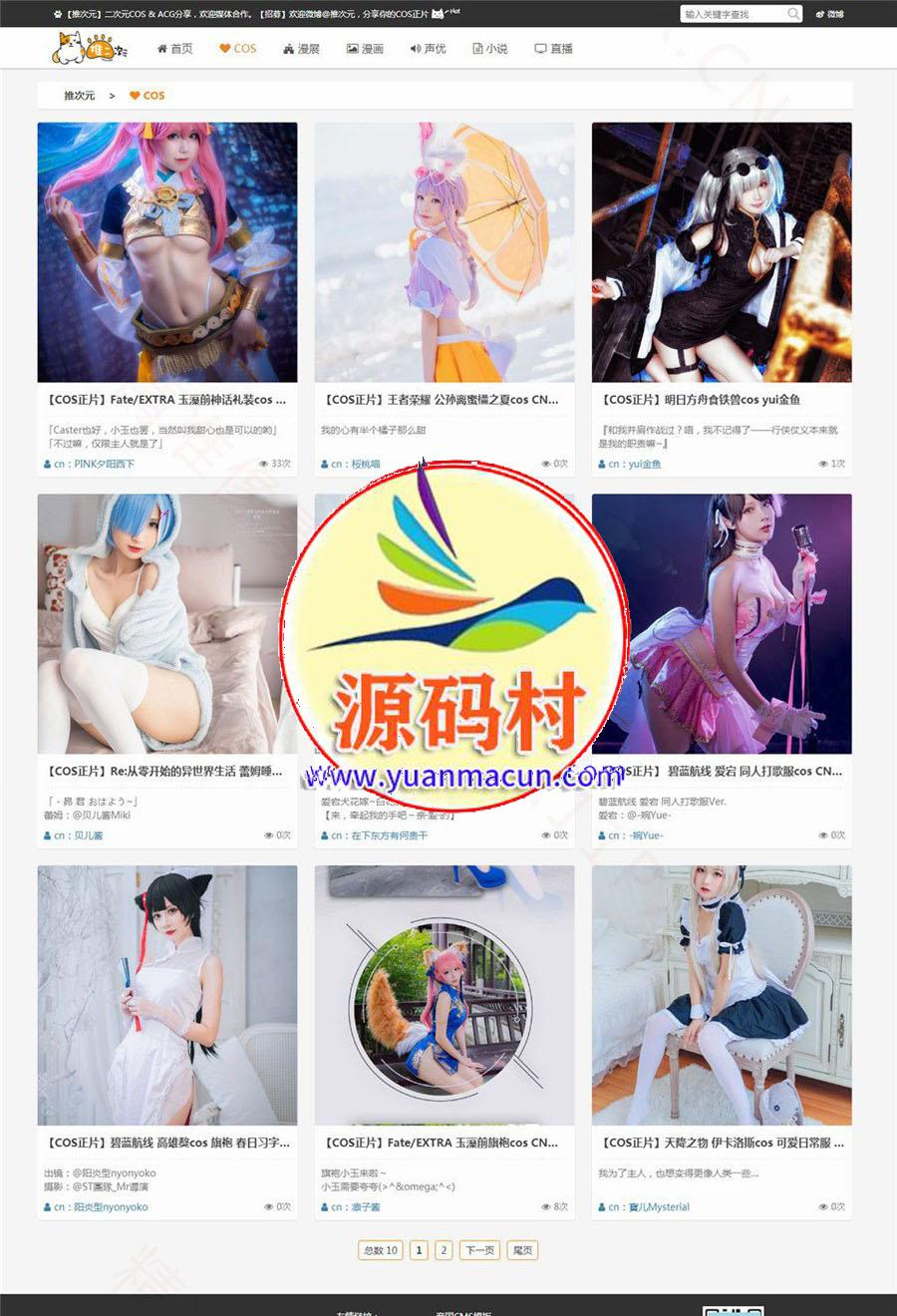The image size is (897, 1316).
Task: Jump to the last page 尾页
Action: (522, 1250)
